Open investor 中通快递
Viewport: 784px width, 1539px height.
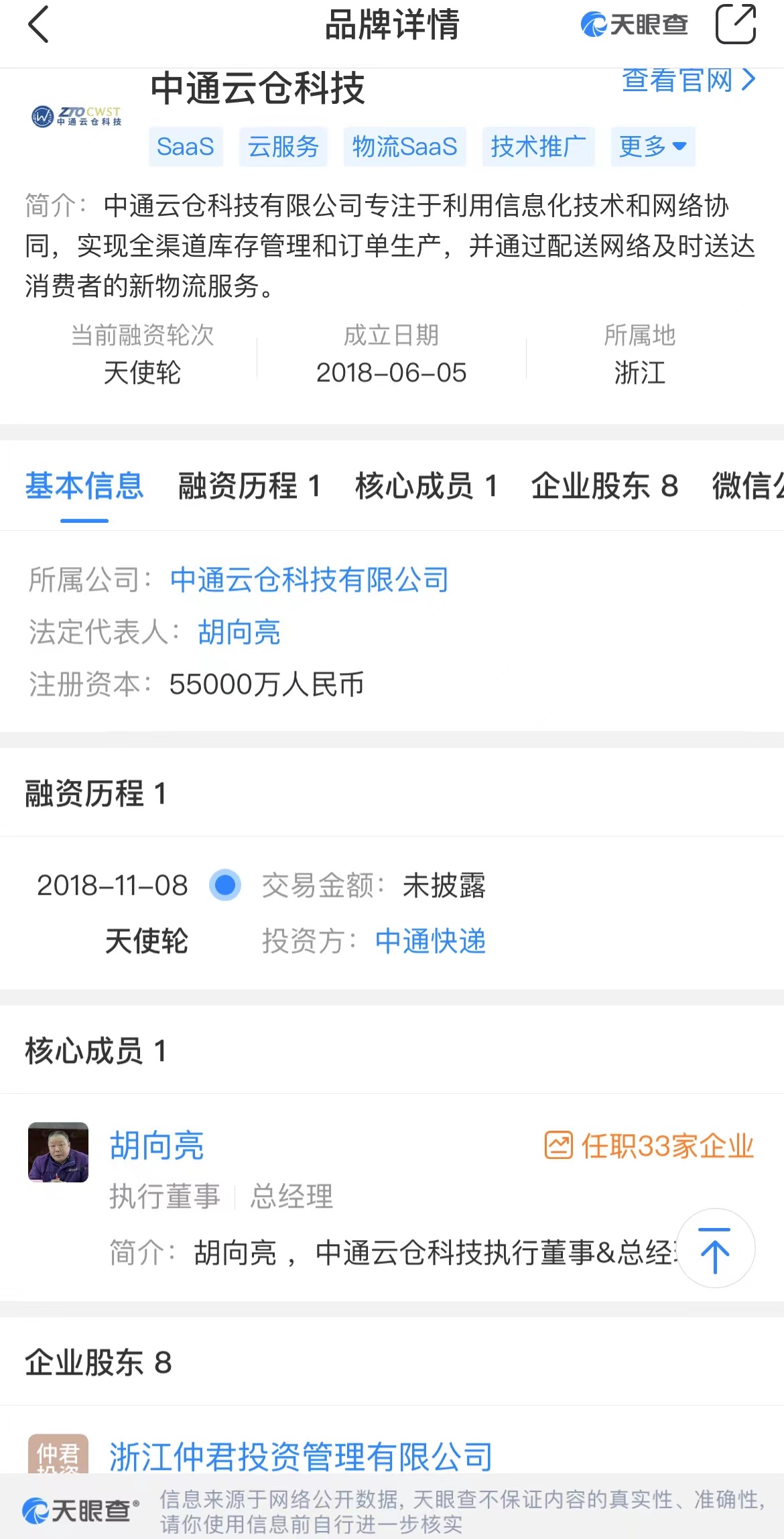click(430, 941)
